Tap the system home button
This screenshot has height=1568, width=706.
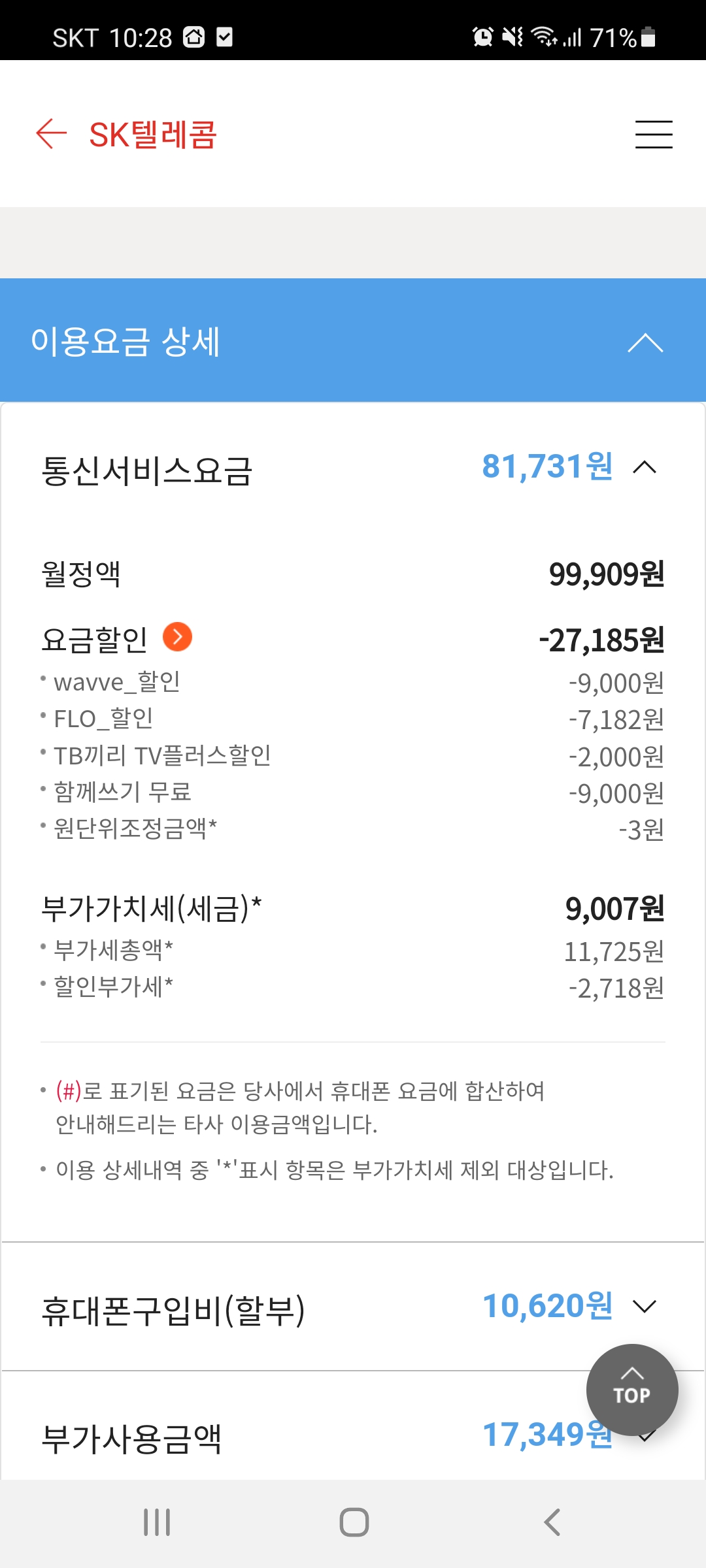tap(354, 1522)
